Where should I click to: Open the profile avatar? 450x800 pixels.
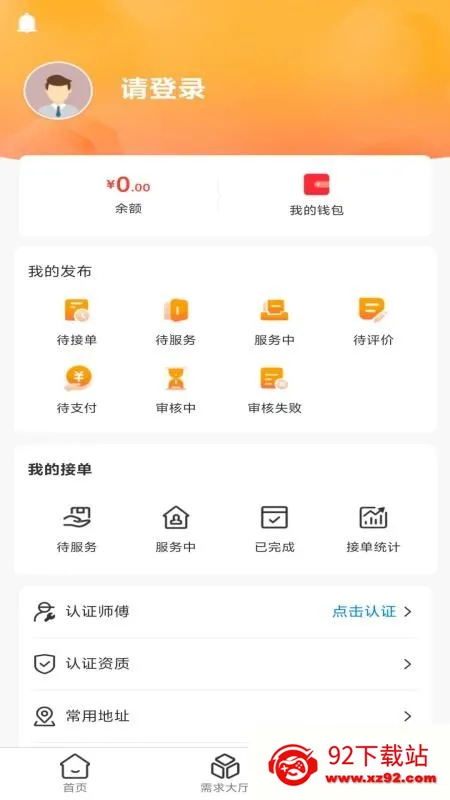(58, 91)
